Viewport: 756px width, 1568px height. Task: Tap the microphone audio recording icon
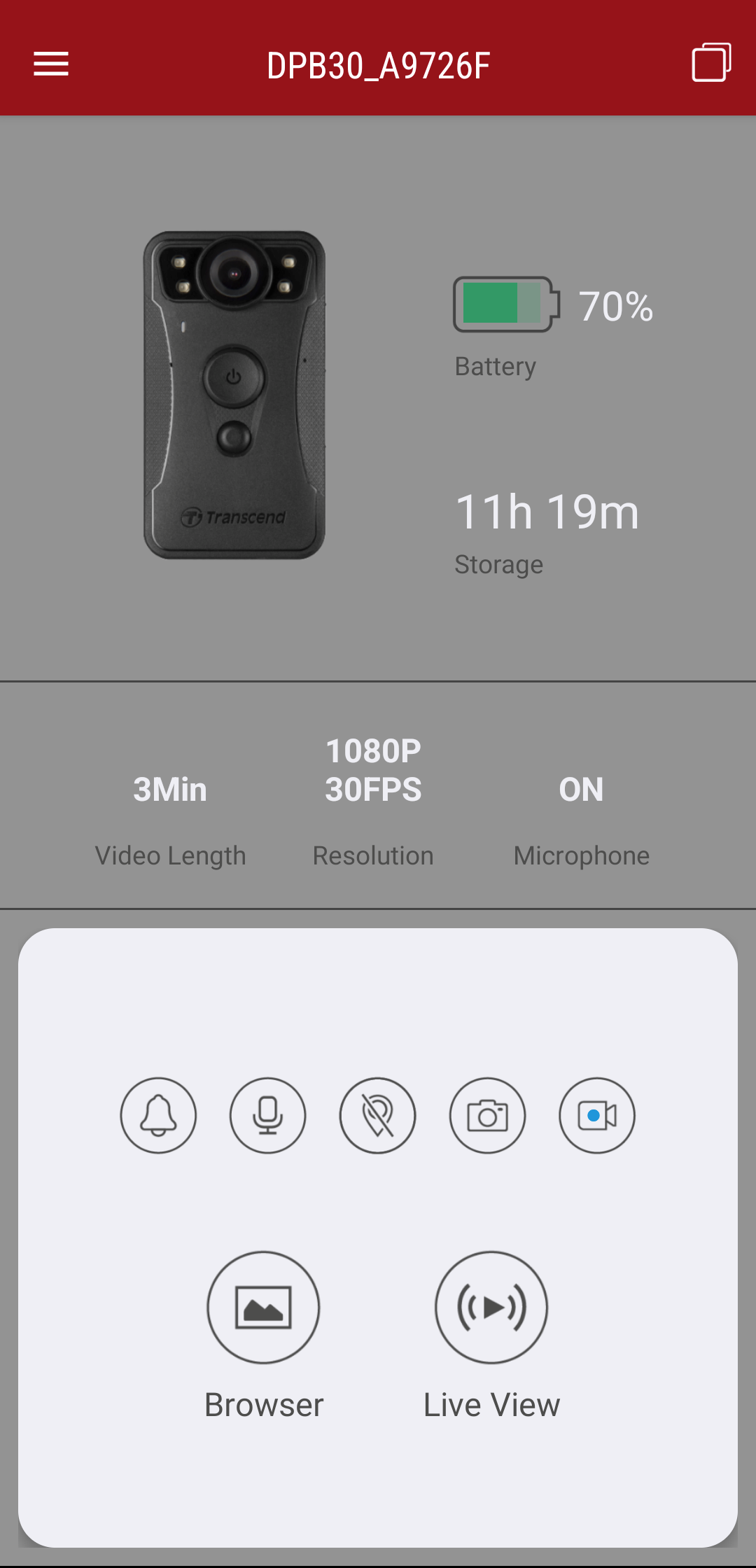(x=268, y=1115)
